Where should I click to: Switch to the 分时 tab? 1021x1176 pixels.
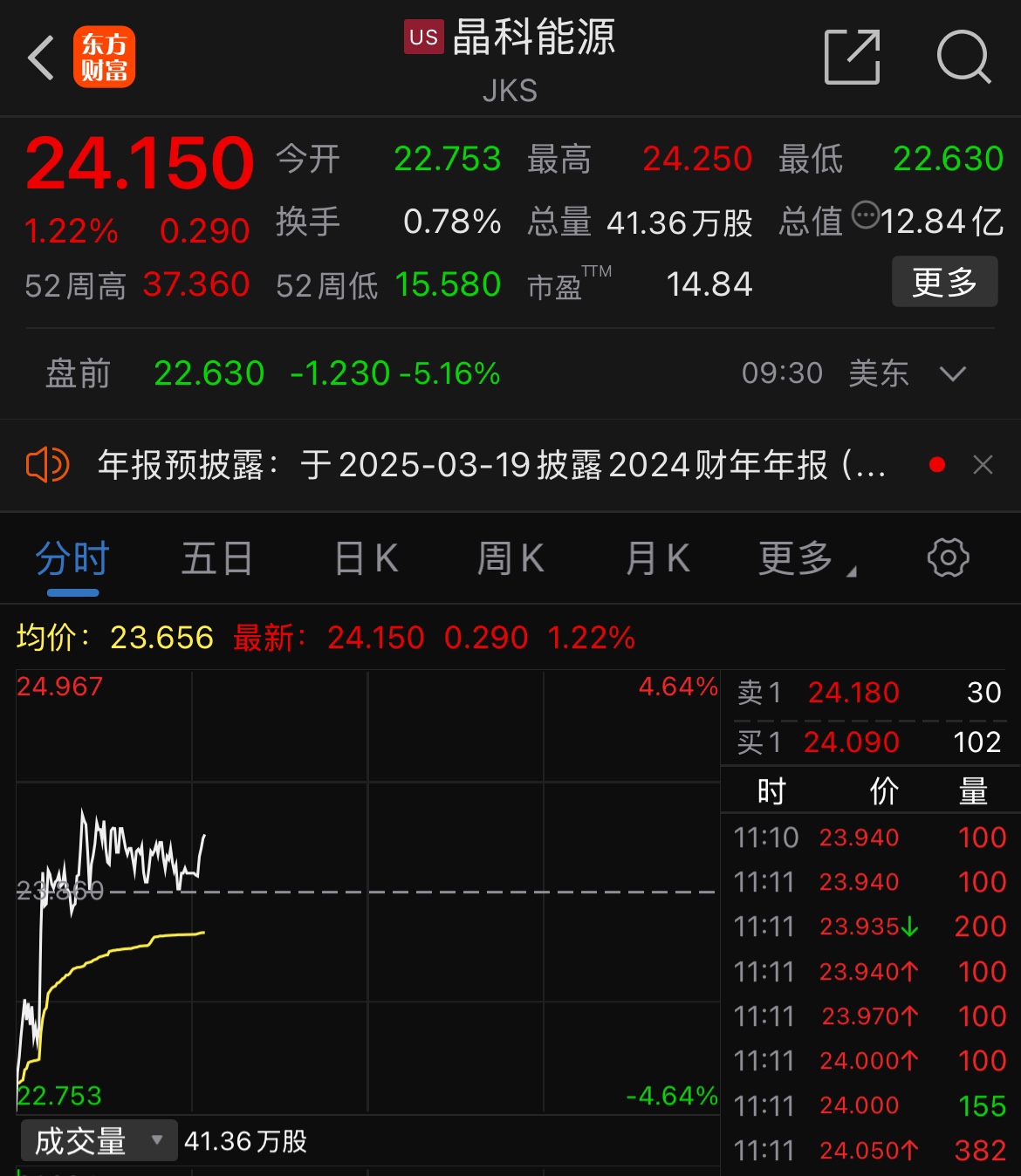tap(72, 559)
